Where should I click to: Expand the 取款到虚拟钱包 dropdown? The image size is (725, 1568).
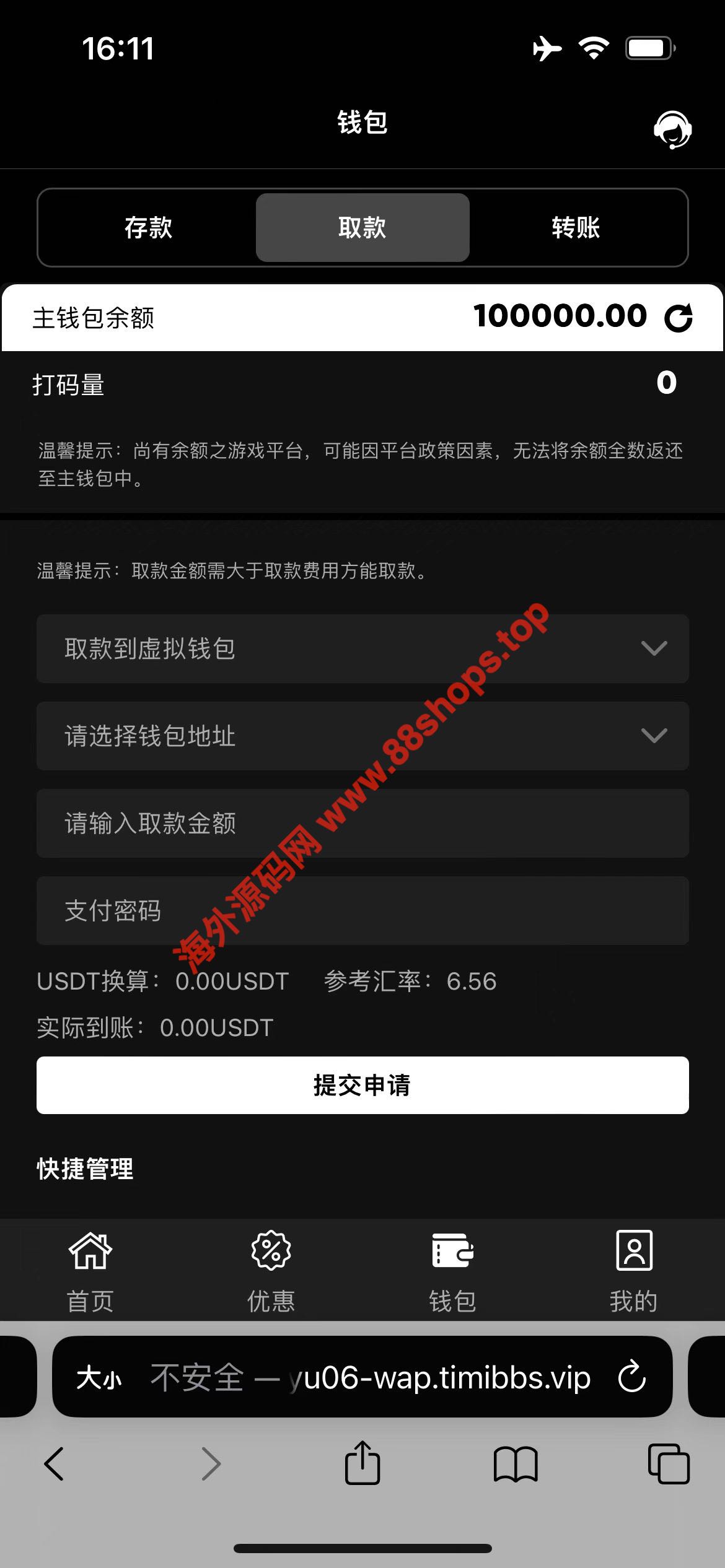(362, 648)
